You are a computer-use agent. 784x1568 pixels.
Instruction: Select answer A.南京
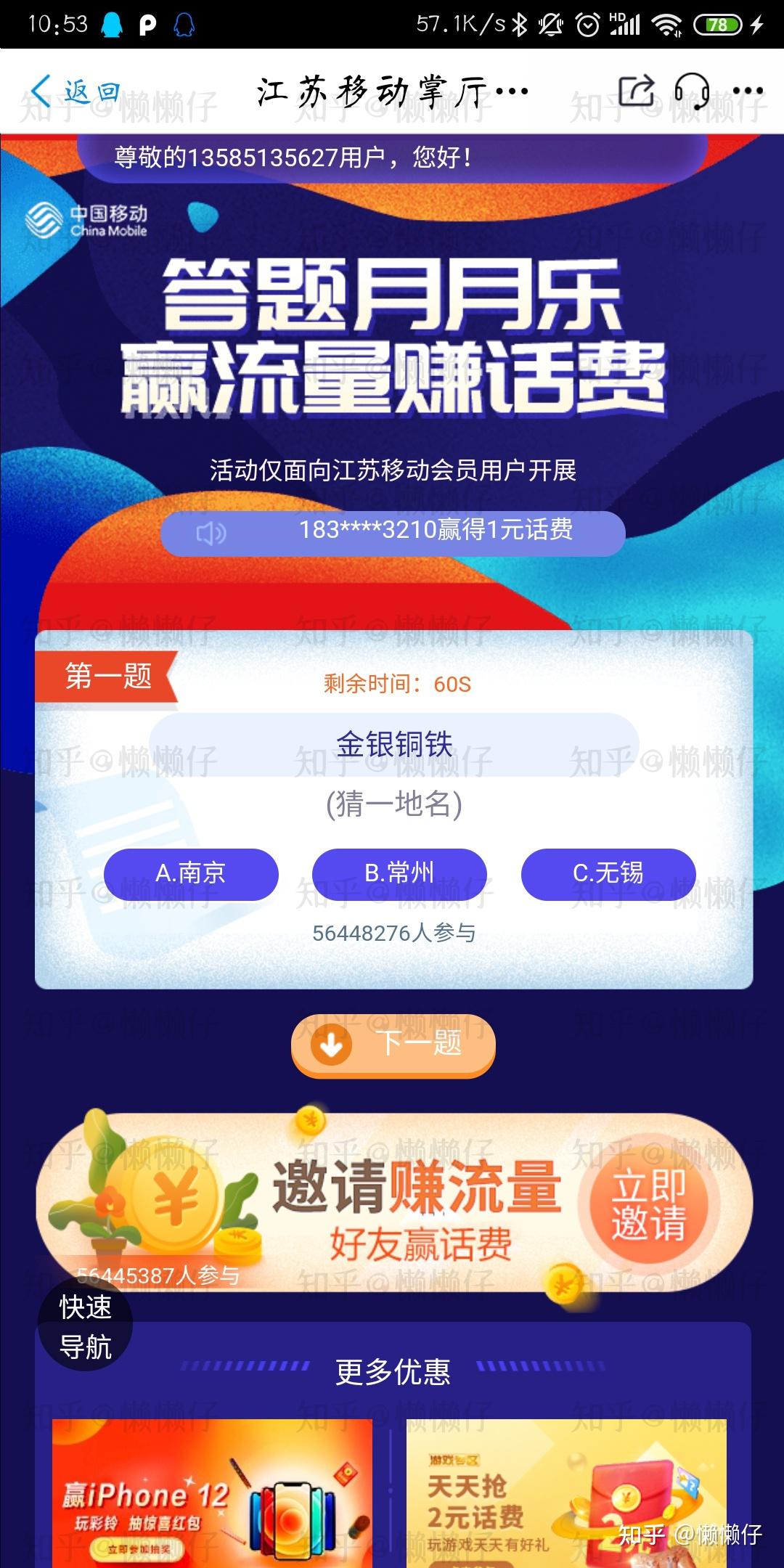(x=191, y=873)
